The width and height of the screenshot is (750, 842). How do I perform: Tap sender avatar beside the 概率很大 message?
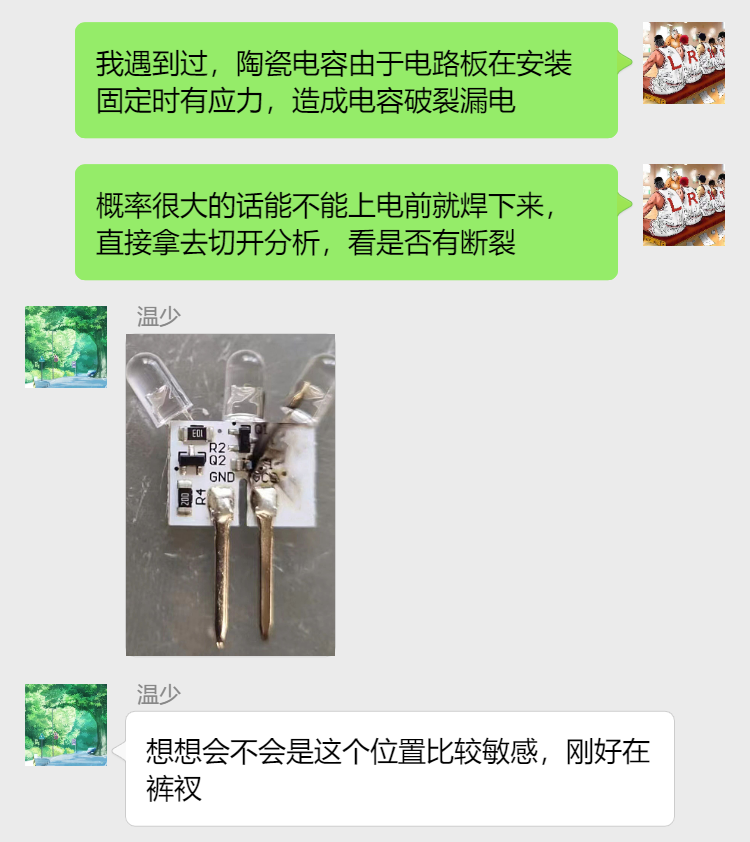[683, 204]
